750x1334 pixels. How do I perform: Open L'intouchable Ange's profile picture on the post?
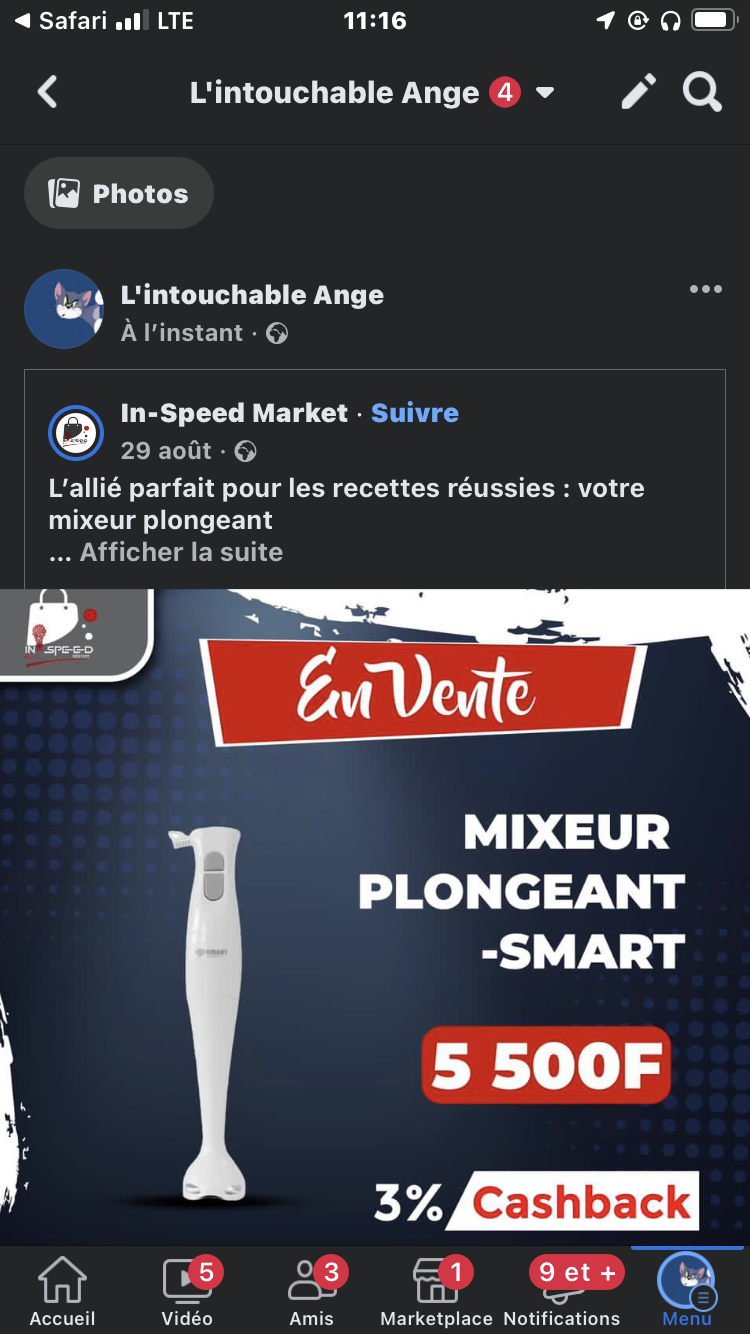click(64, 309)
